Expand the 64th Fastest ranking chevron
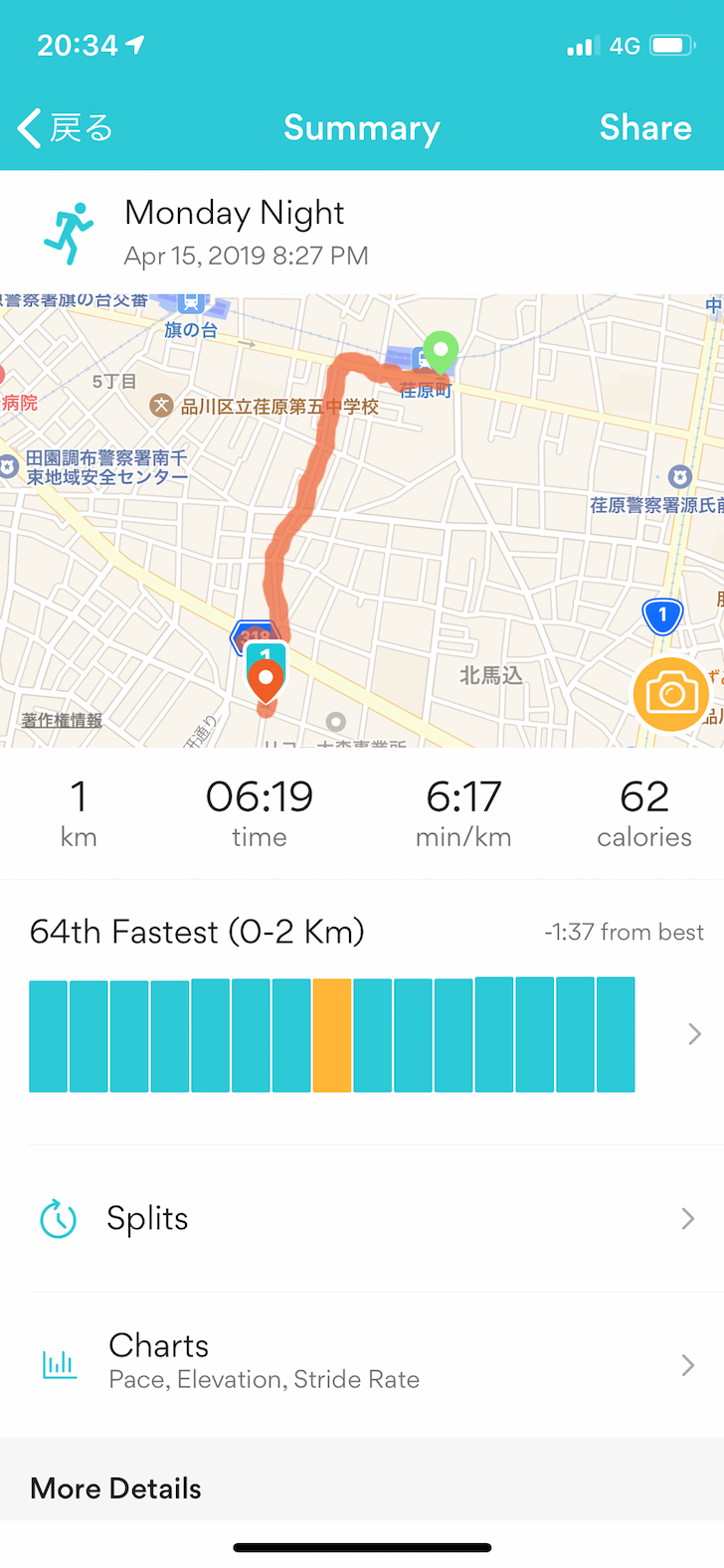Image resolution: width=724 pixels, height=1568 pixels. pyautogui.click(x=694, y=1034)
